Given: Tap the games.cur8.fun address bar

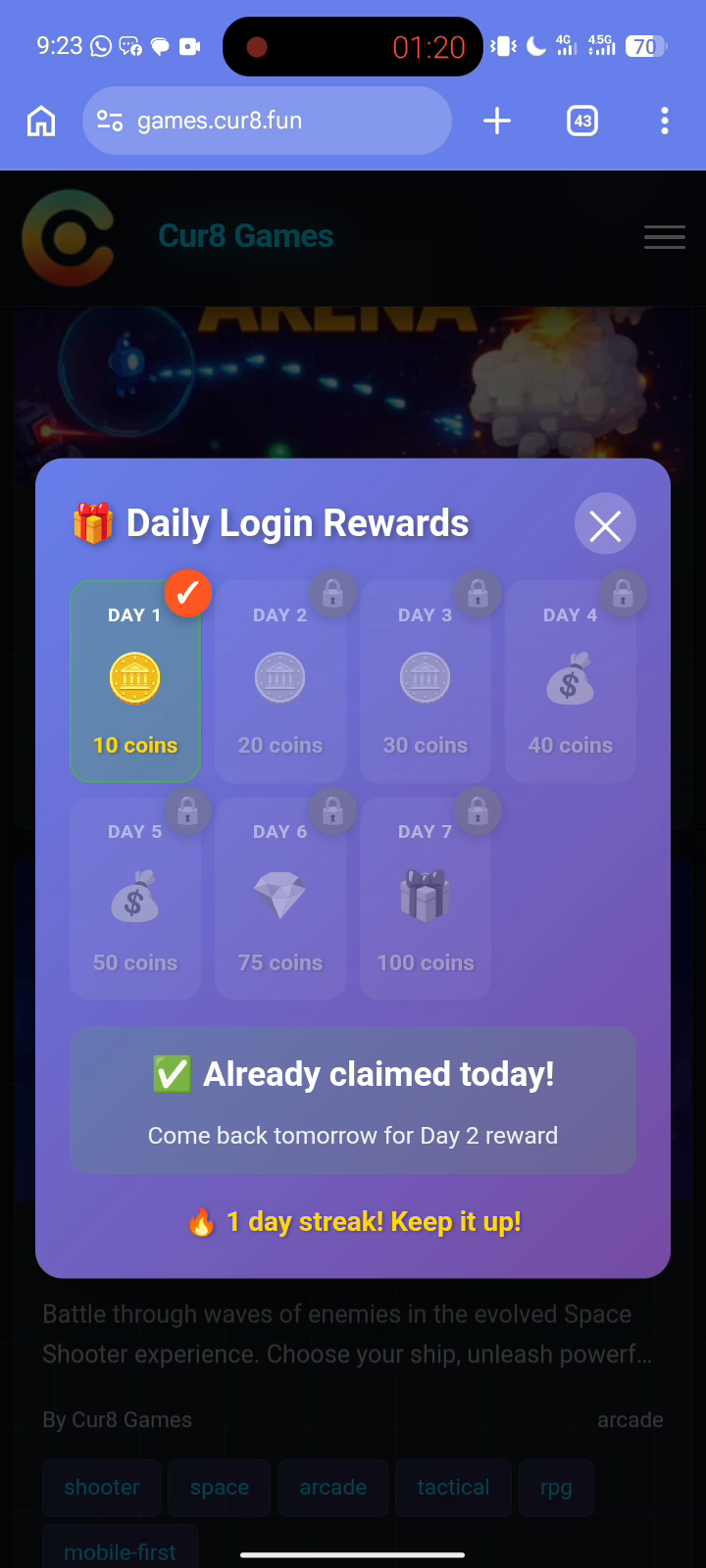Looking at the screenshot, I should pyautogui.click(x=267, y=122).
